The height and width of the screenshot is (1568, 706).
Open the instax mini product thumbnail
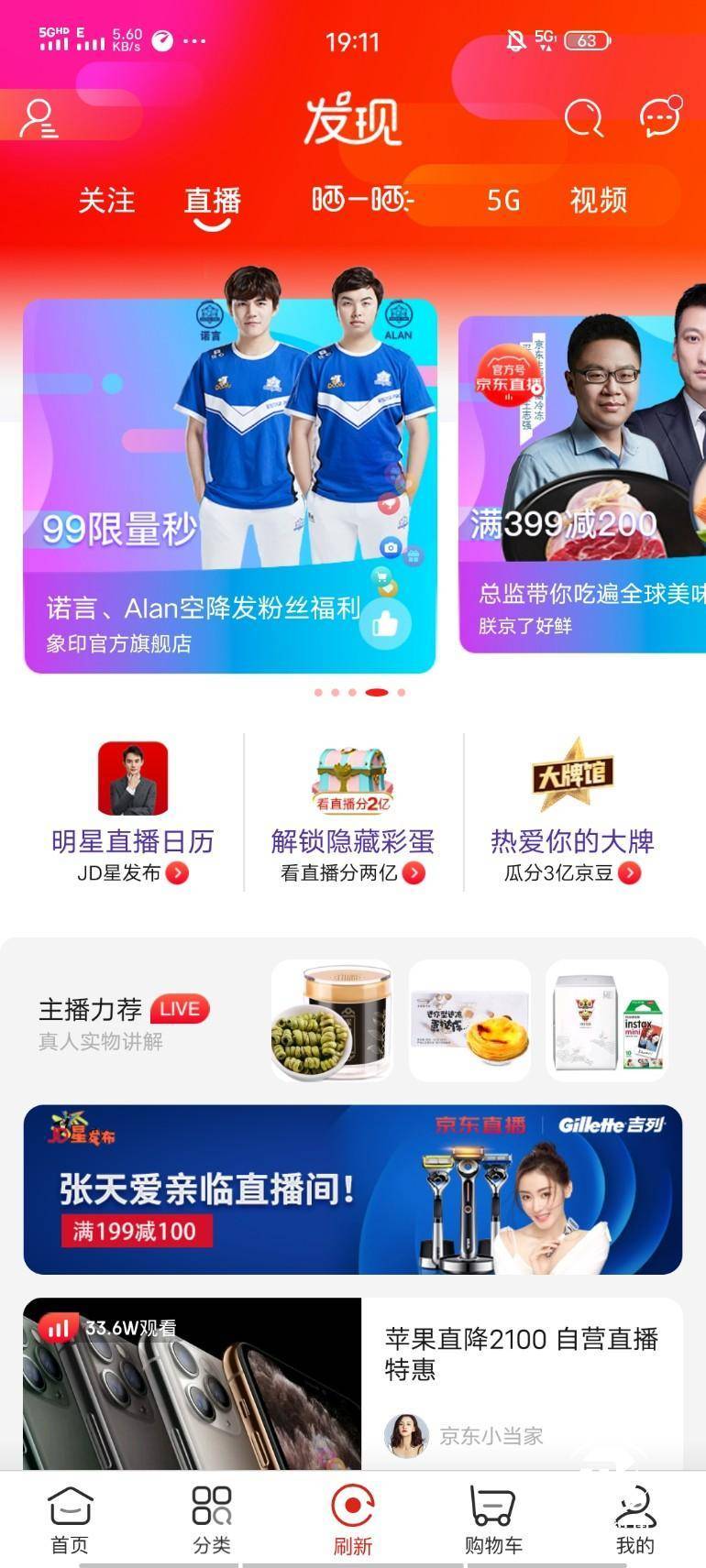pos(607,1019)
